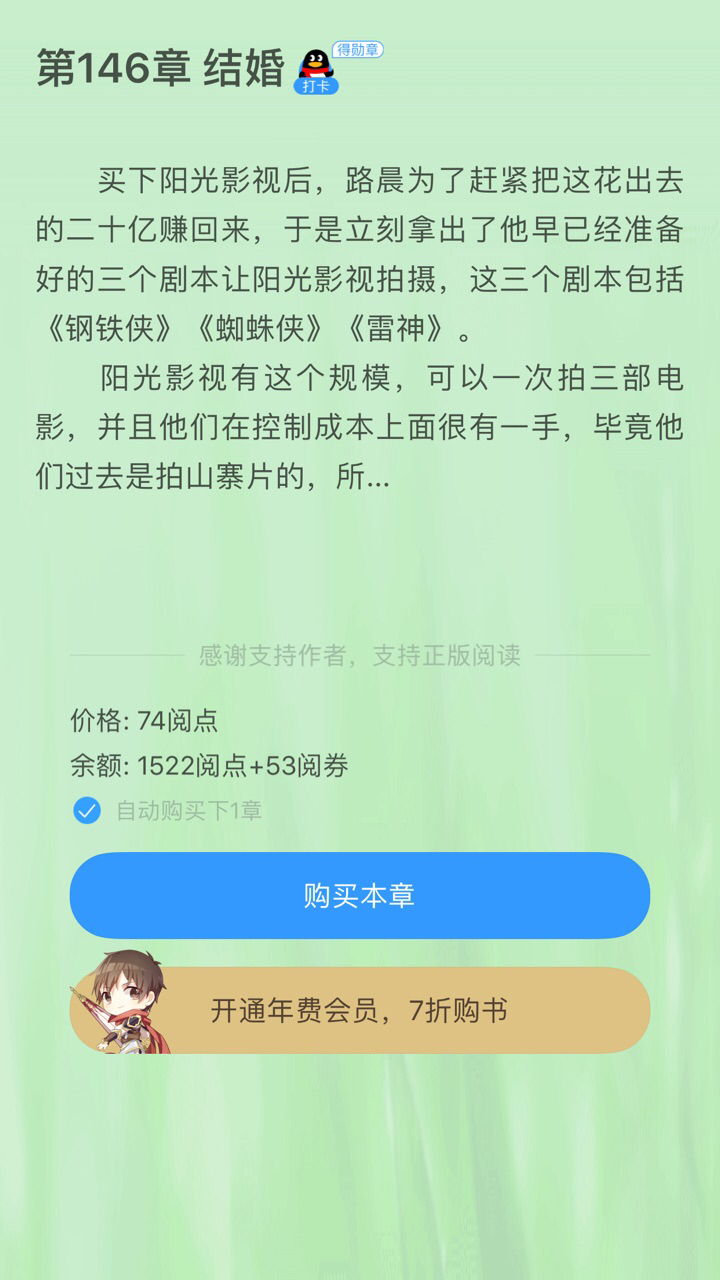Tap 购买本章 to buy chapter
Image resolution: width=720 pixels, height=1280 pixels.
tap(360, 895)
